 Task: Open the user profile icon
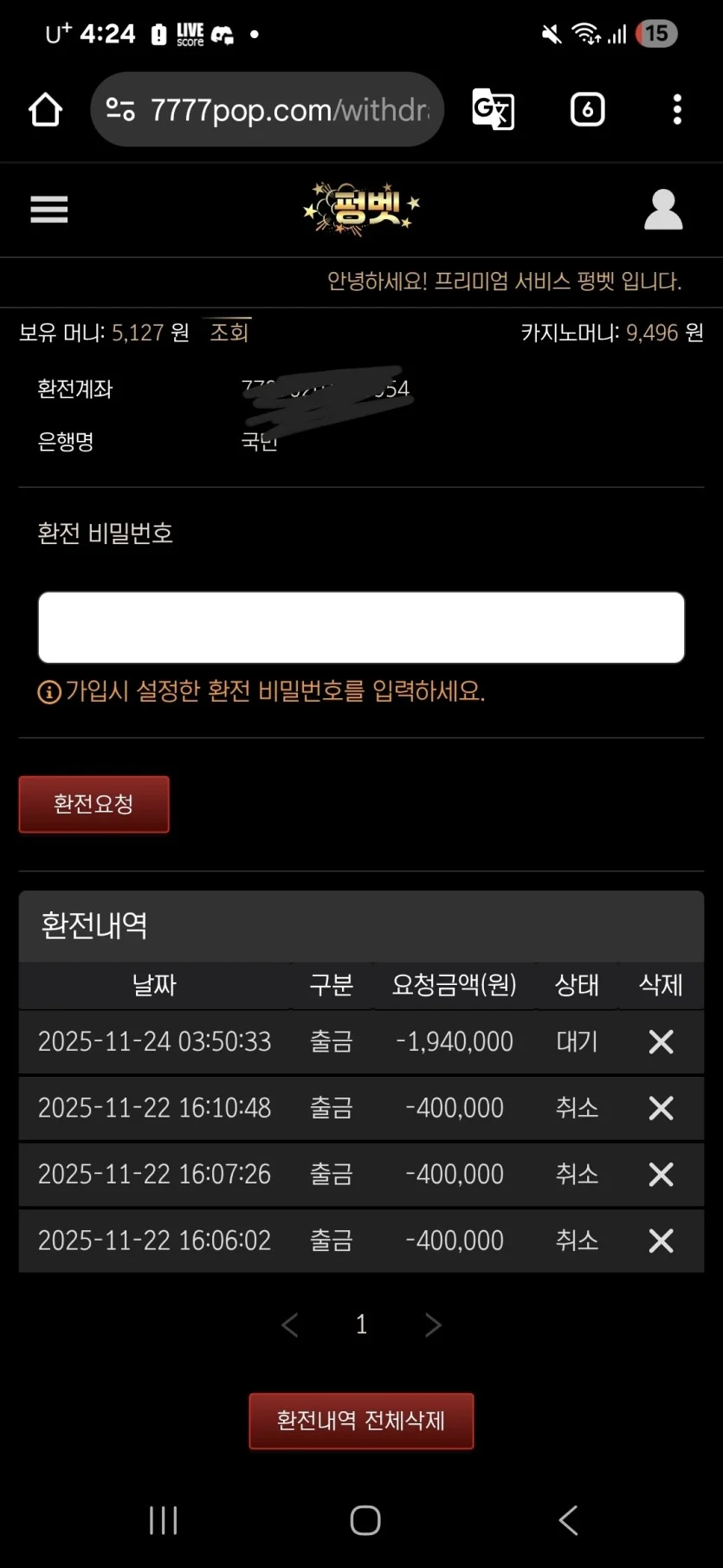663,209
